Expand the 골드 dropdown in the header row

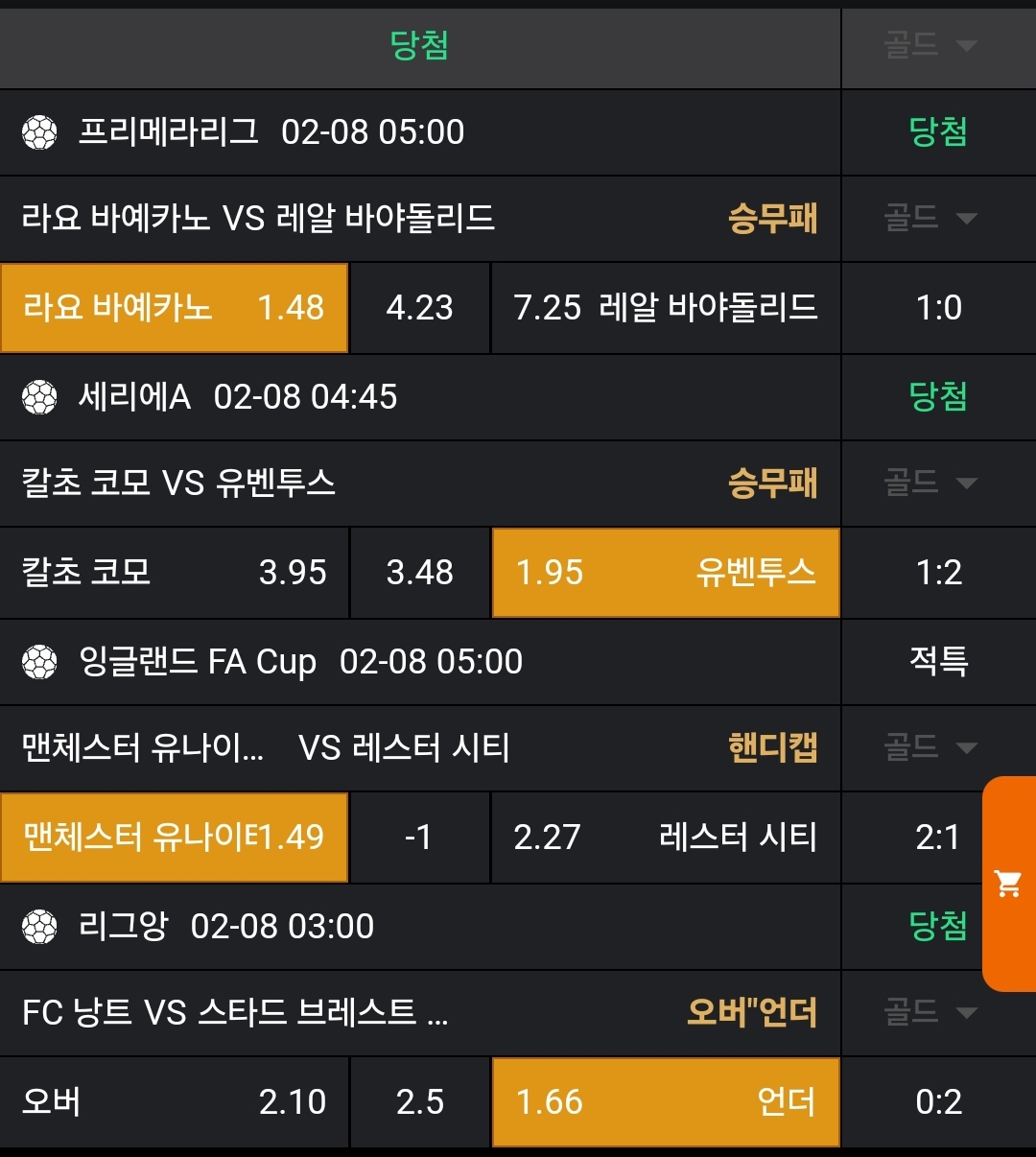pyautogui.click(x=930, y=45)
